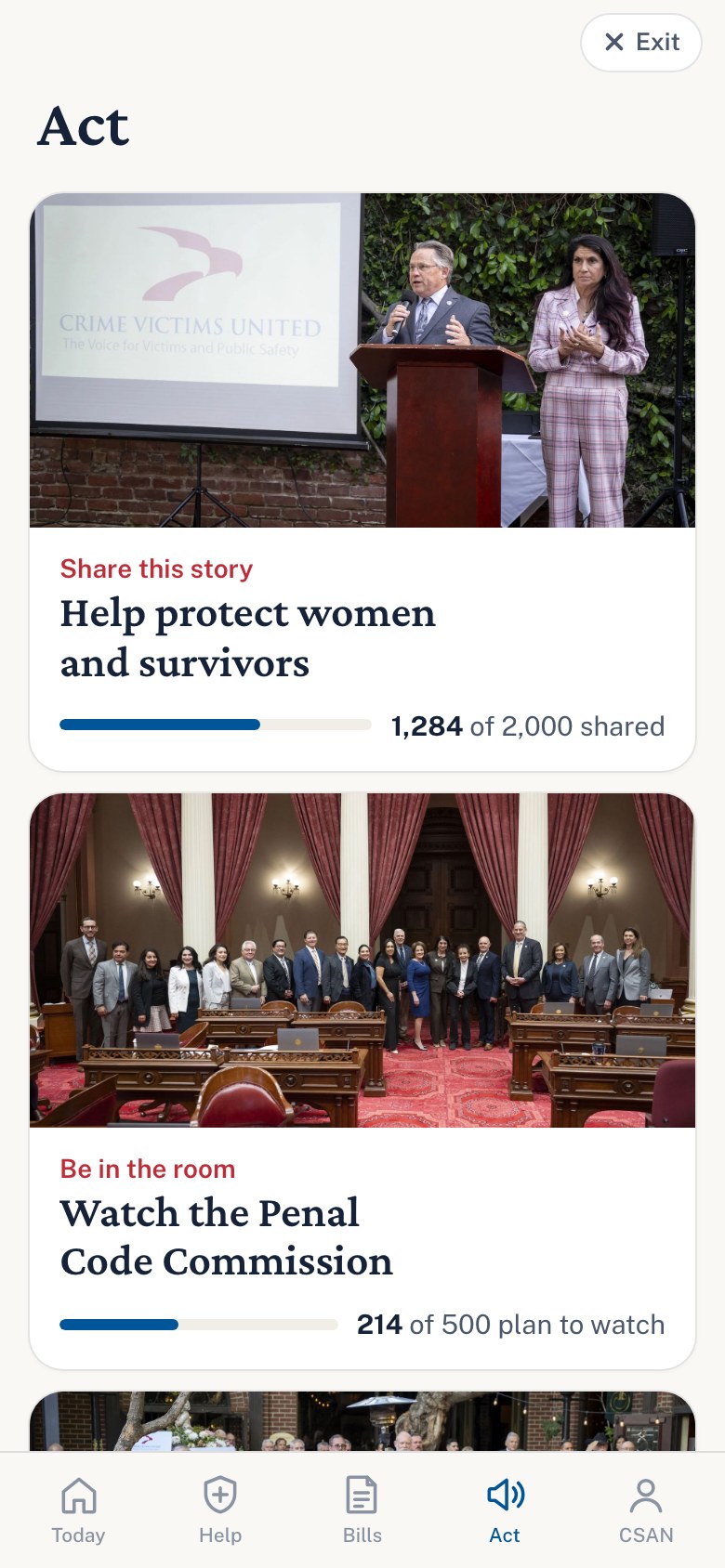
Task: Open the partially visible third story card
Action: tap(362, 1421)
